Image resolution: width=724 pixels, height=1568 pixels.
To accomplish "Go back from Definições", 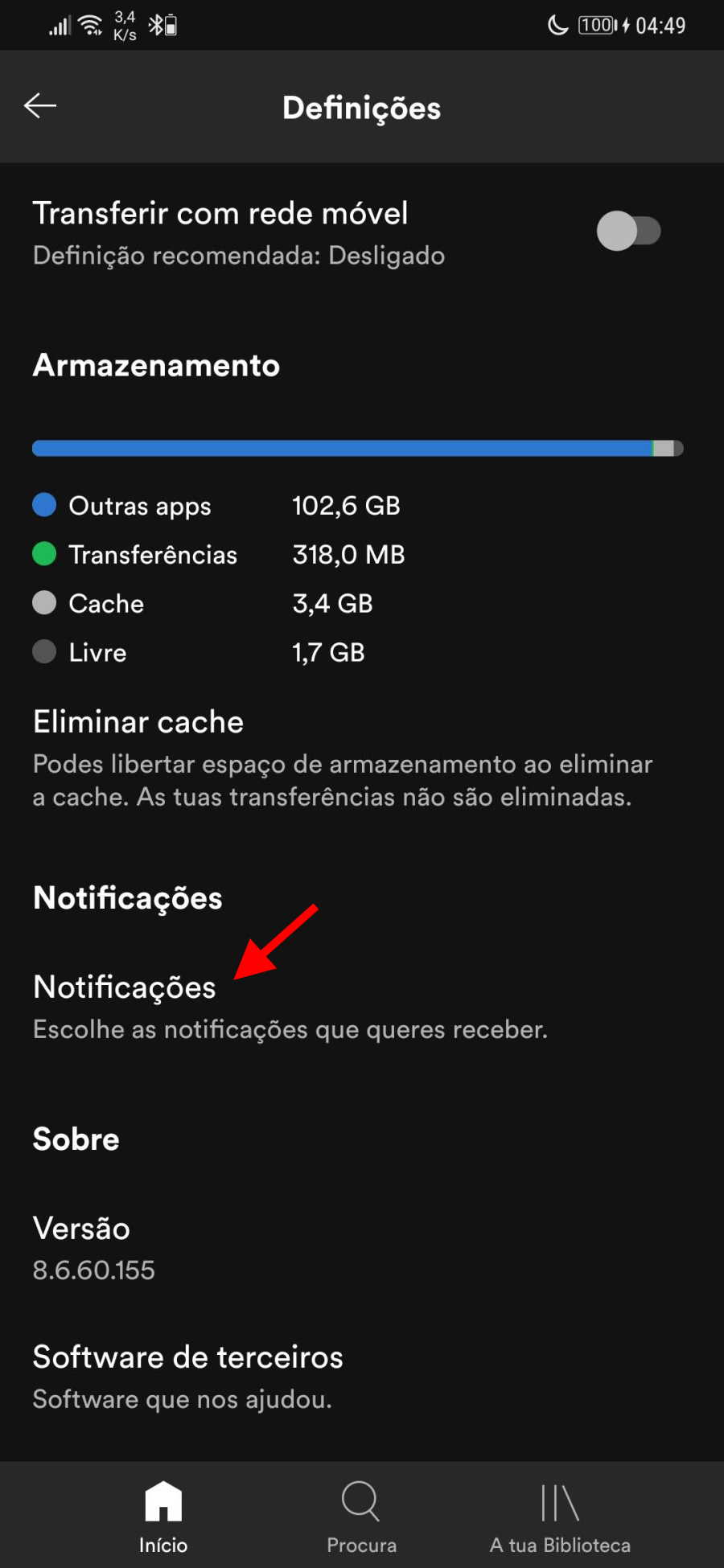I will click(40, 105).
